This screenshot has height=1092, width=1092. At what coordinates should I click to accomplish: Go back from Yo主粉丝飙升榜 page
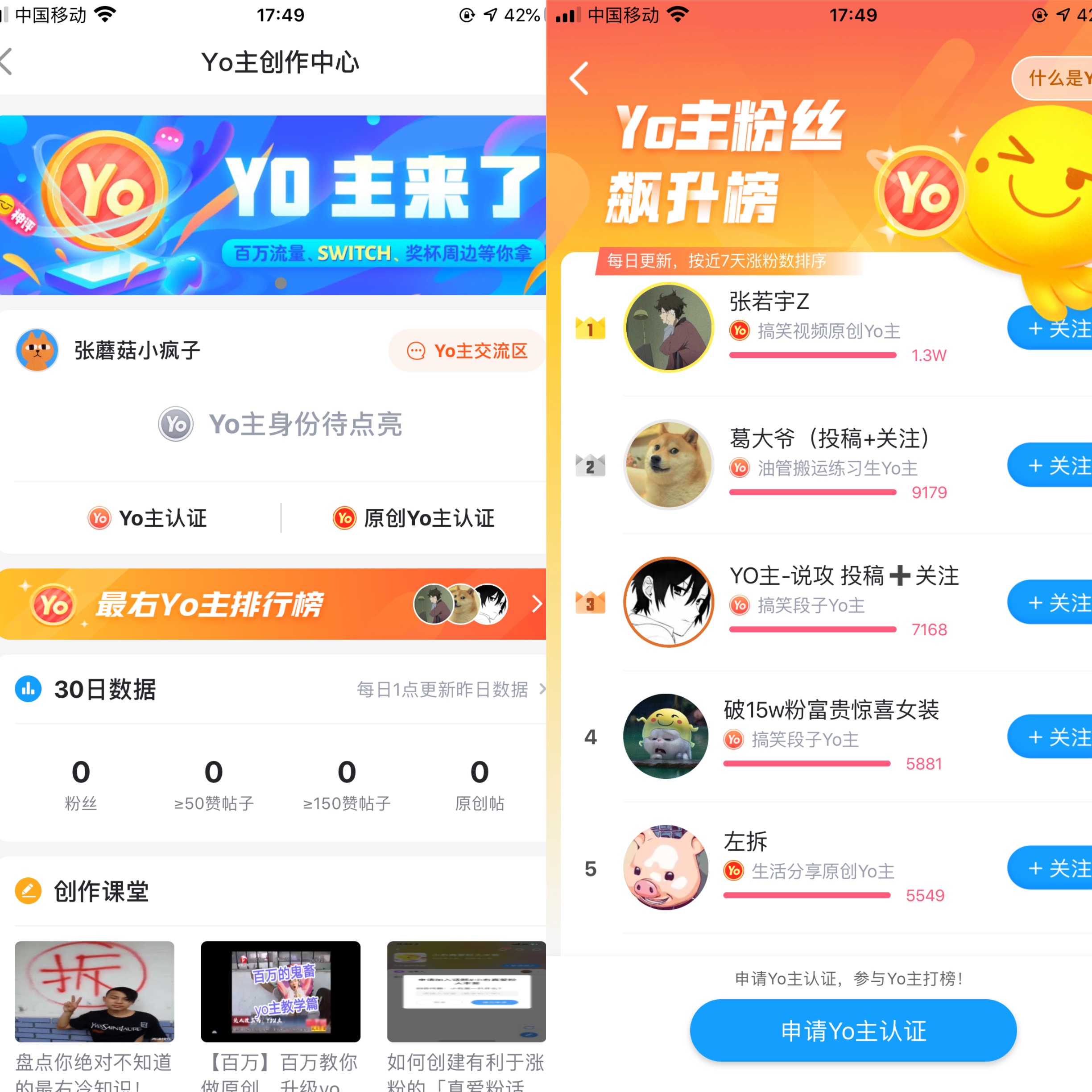pyautogui.click(x=579, y=79)
